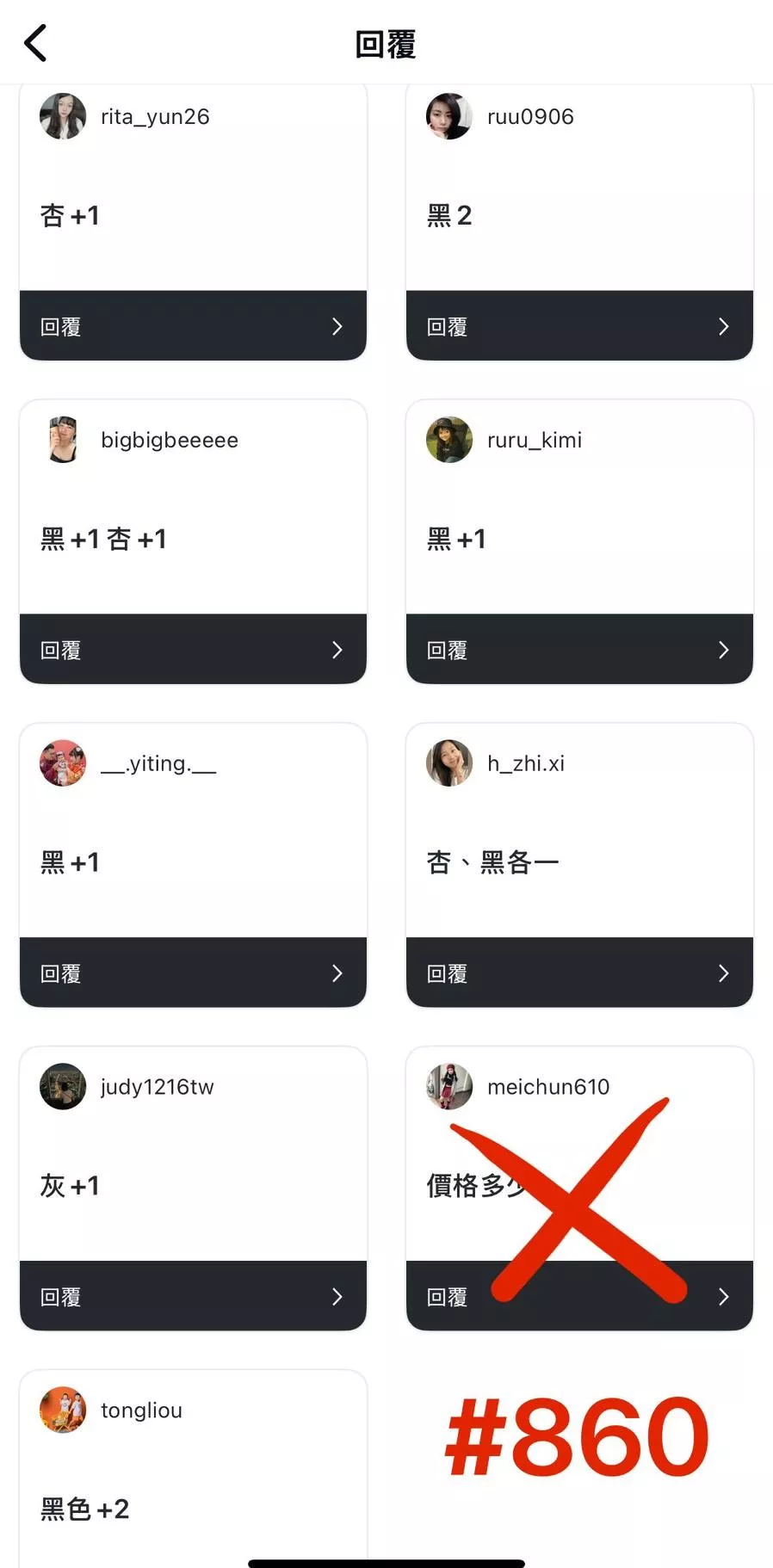Reply to judy1216tw's response
The width and height of the screenshot is (773, 1568).
tap(193, 1297)
